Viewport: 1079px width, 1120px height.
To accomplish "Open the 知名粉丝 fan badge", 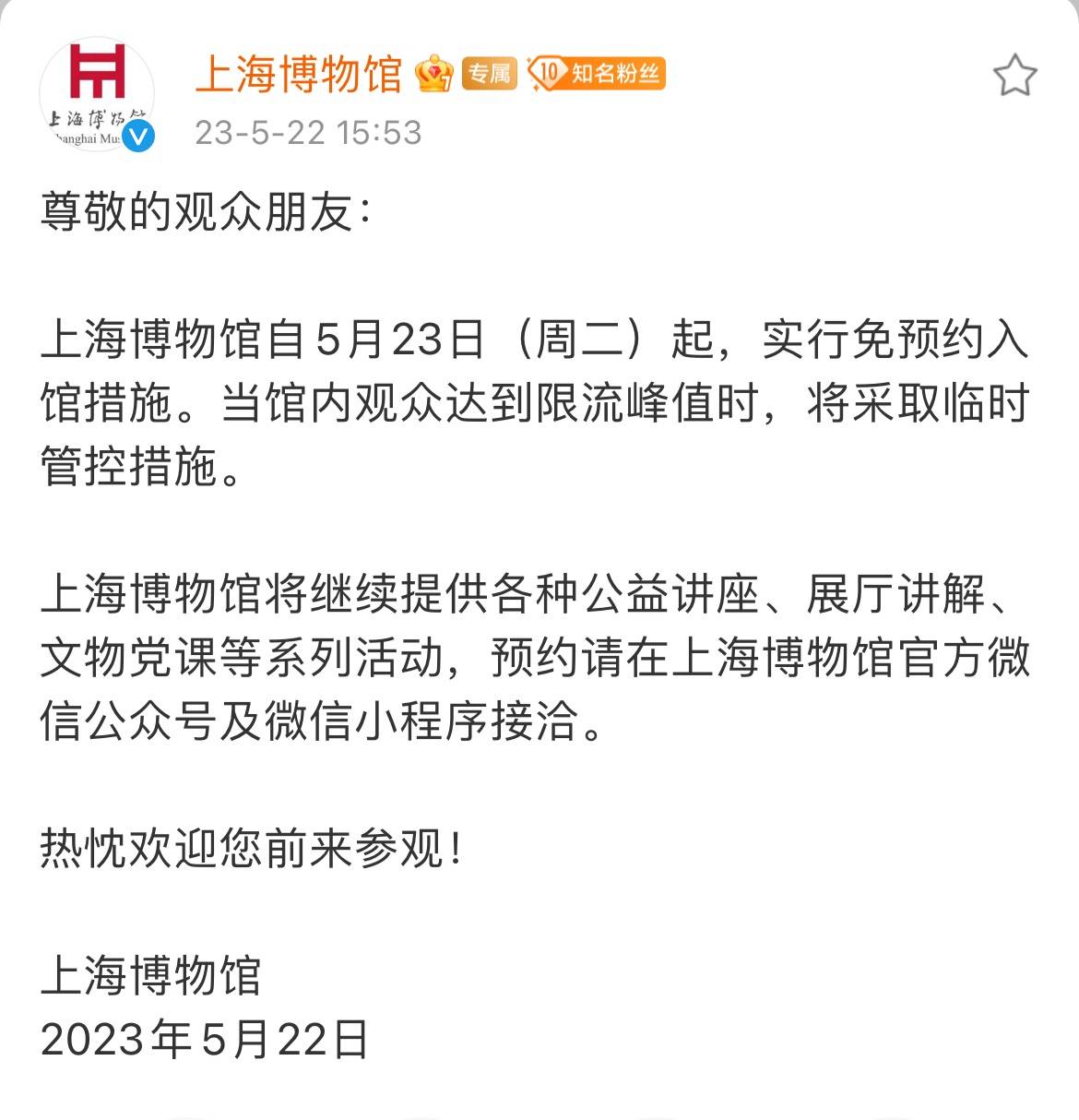I will [x=598, y=73].
